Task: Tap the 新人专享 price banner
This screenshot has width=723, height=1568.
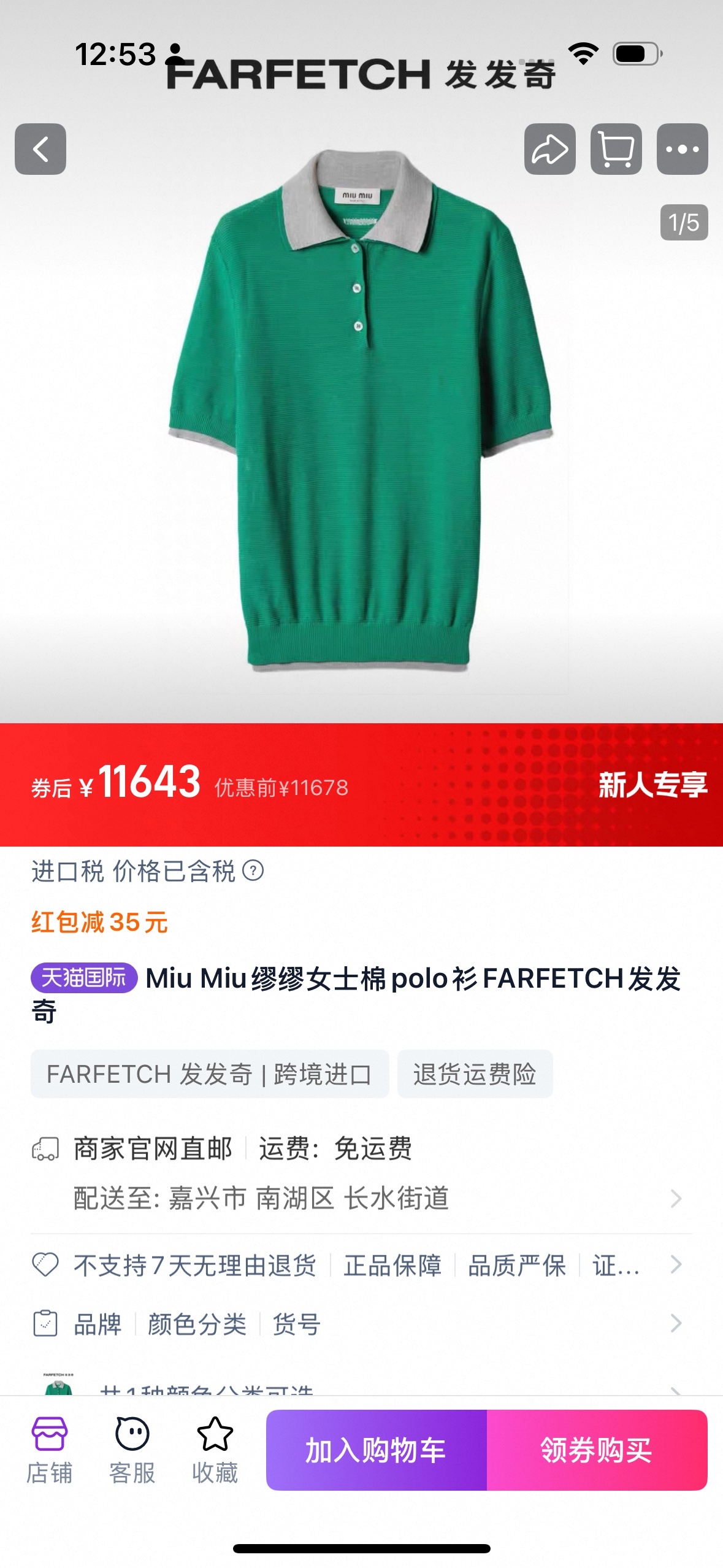Action: (x=652, y=785)
